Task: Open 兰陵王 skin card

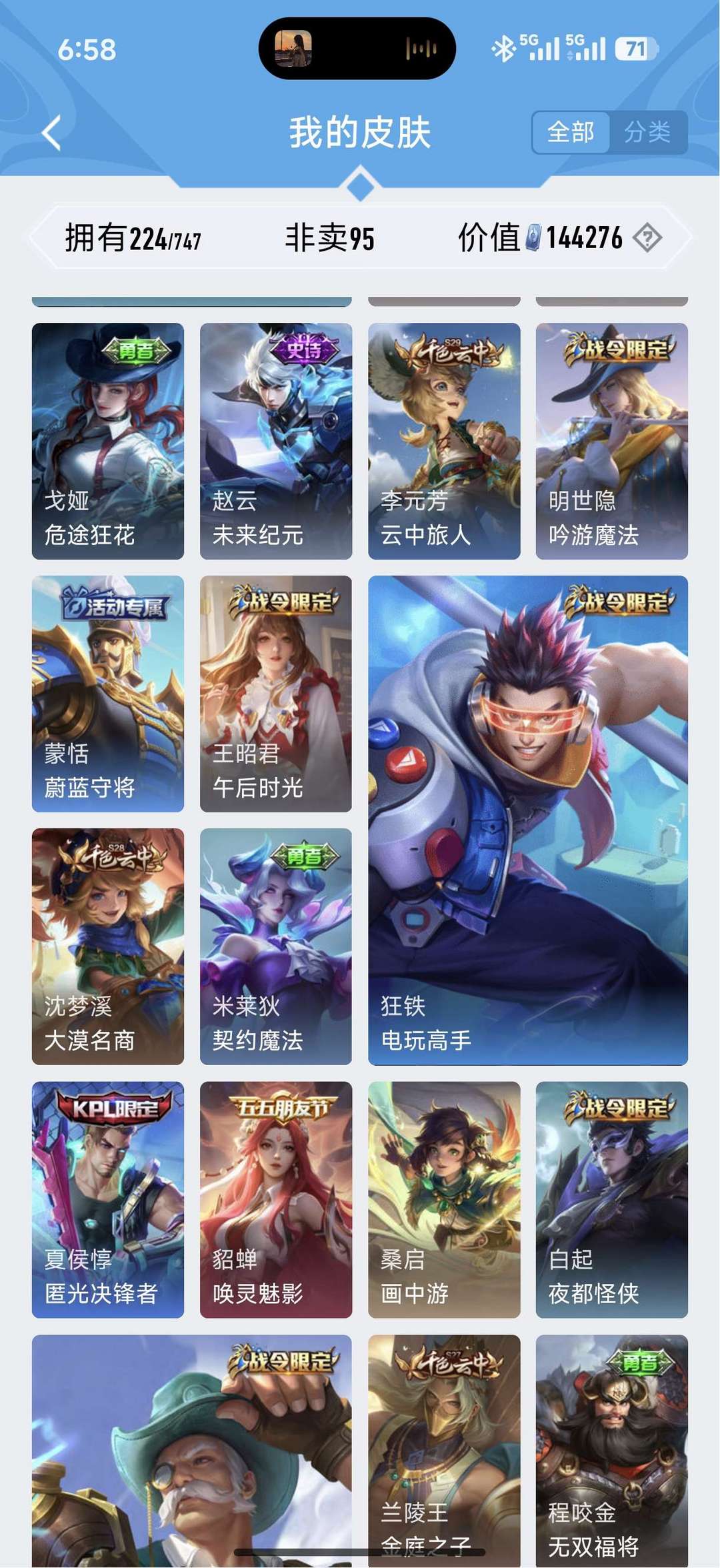Action: (444, 1447)
